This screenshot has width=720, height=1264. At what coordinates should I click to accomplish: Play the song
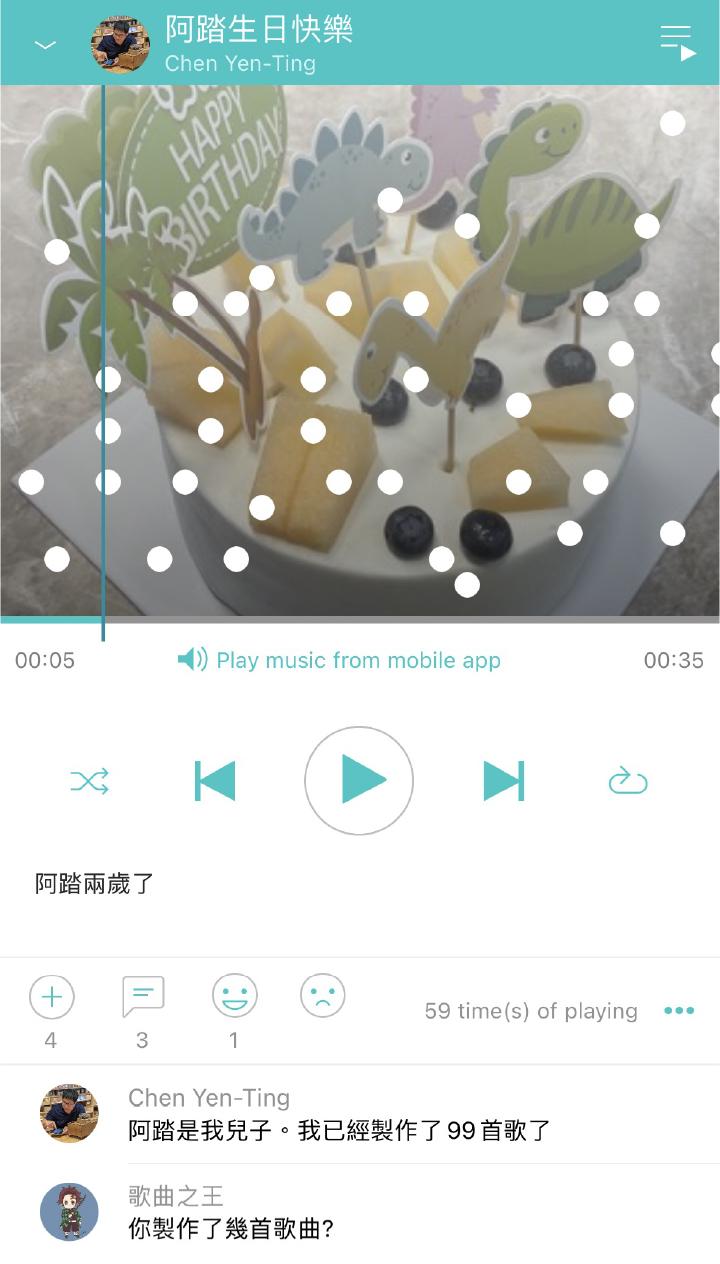coord(359,780)
